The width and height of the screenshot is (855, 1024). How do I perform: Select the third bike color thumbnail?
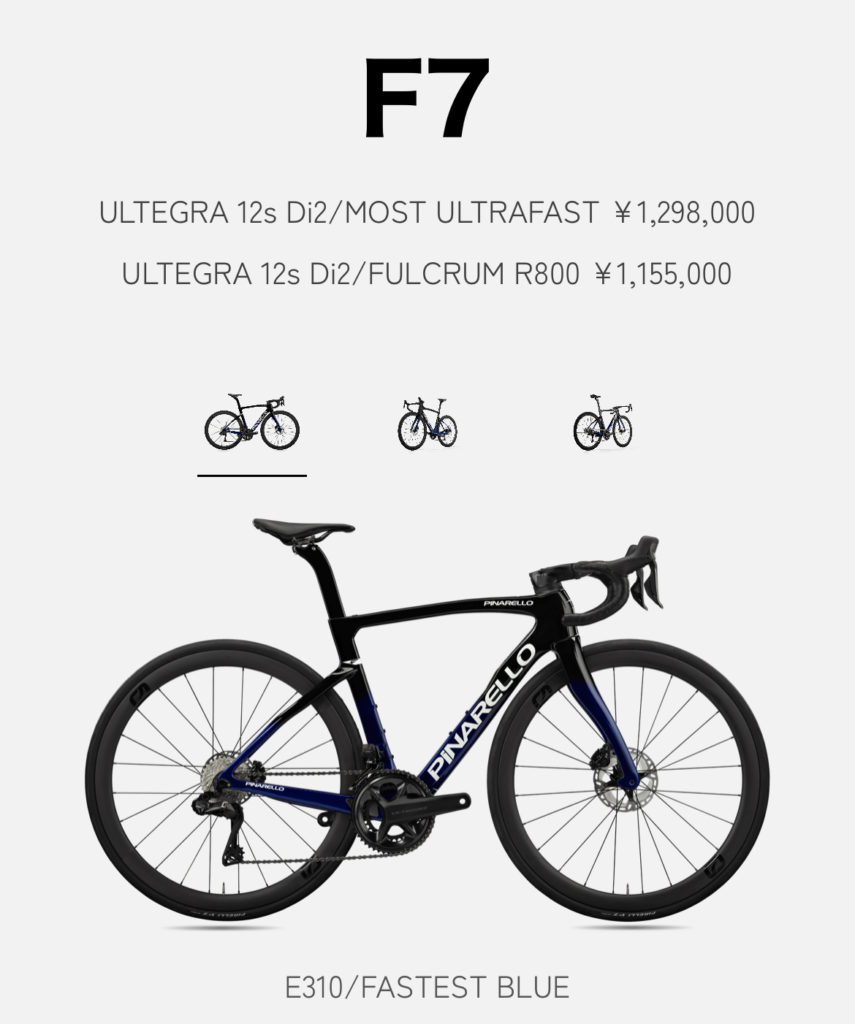coord(603,423)
